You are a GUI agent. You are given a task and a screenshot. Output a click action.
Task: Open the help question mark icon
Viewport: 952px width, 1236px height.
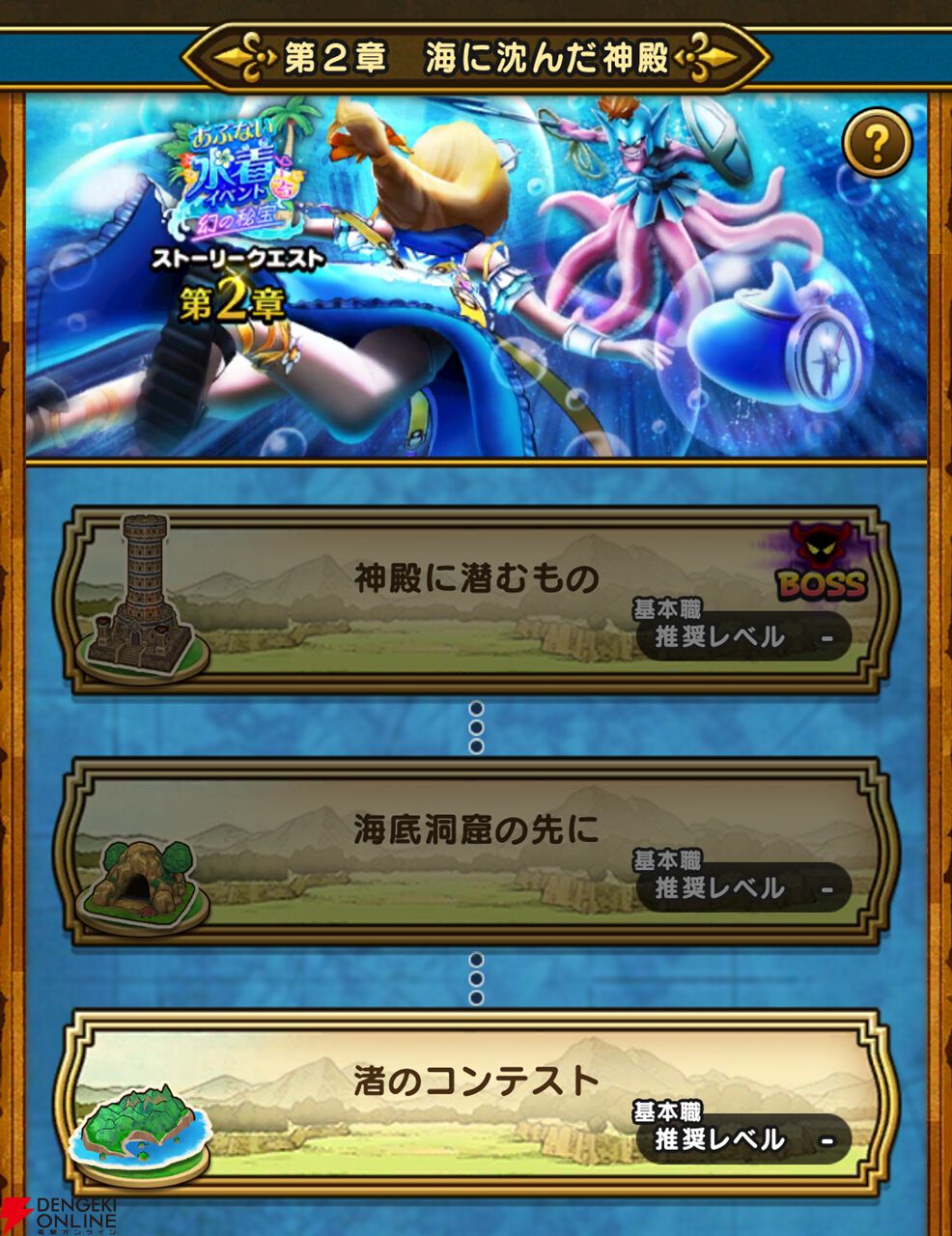coord(877,144)
